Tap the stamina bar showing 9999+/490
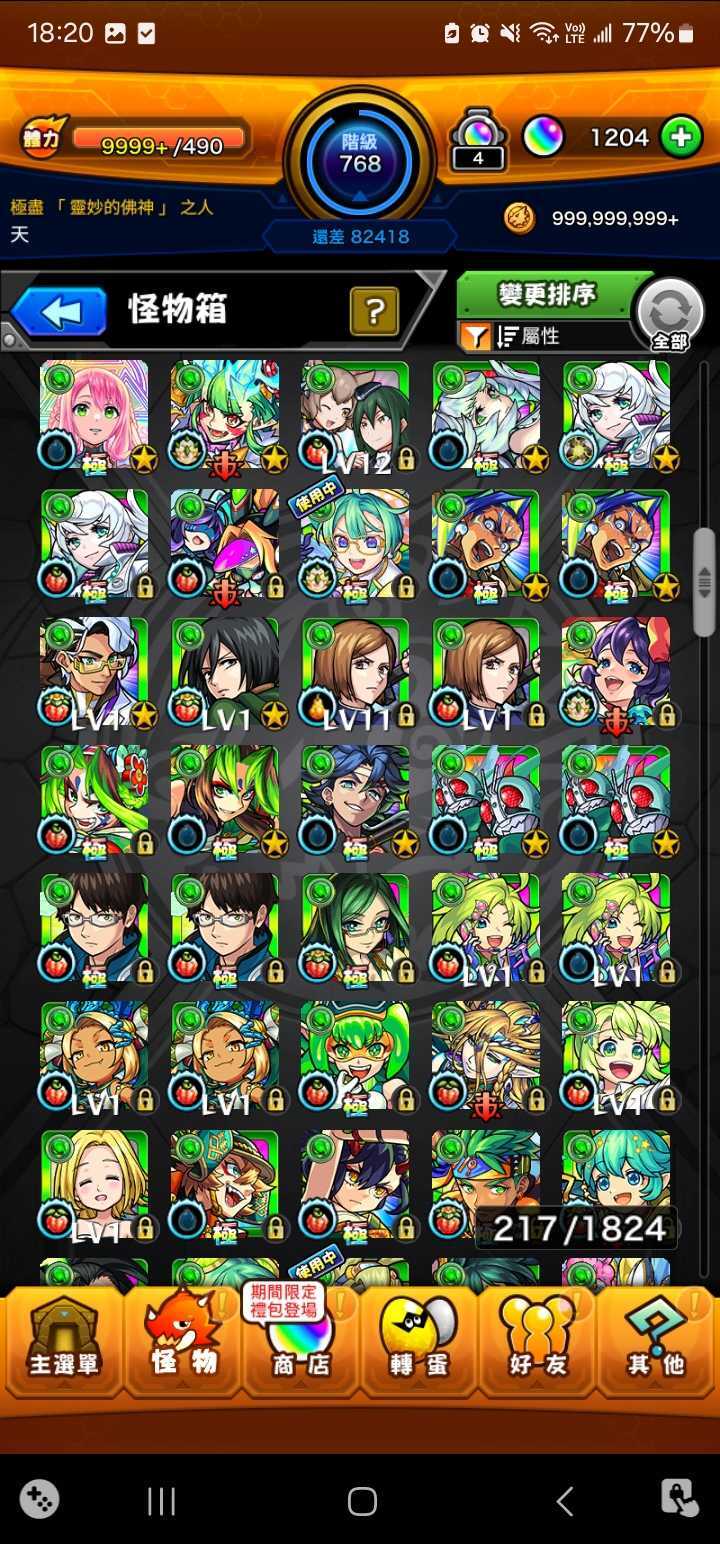This screenshot has height=1544, width=720. [x=160, y=145]
